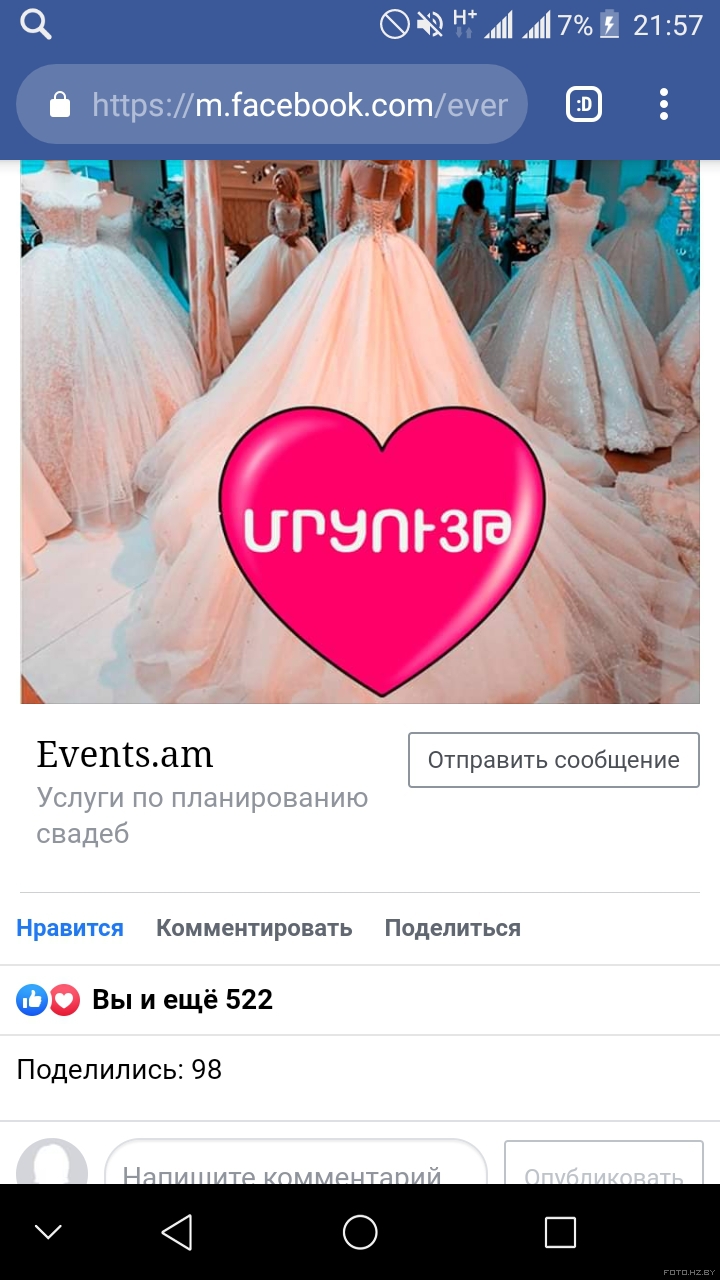View reactions list Вы и ещё 522
Image resolution: width=720 pixels, height=1280 pixels.
[145, 1000]
